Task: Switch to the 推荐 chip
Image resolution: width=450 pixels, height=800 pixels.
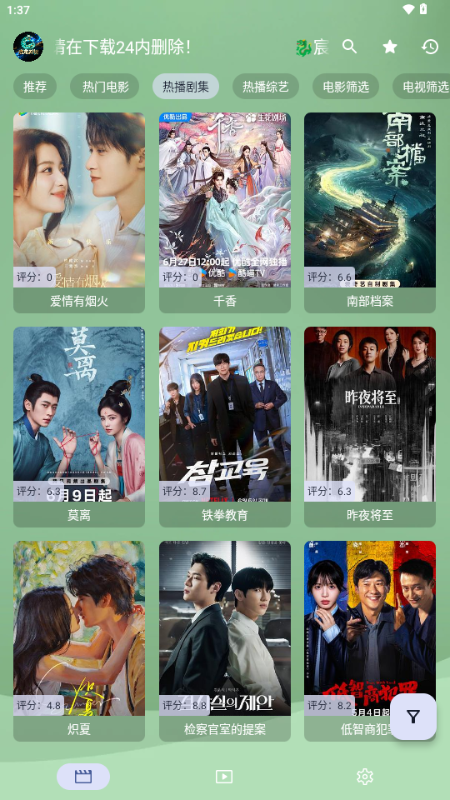Action: [x=35, y=86]
